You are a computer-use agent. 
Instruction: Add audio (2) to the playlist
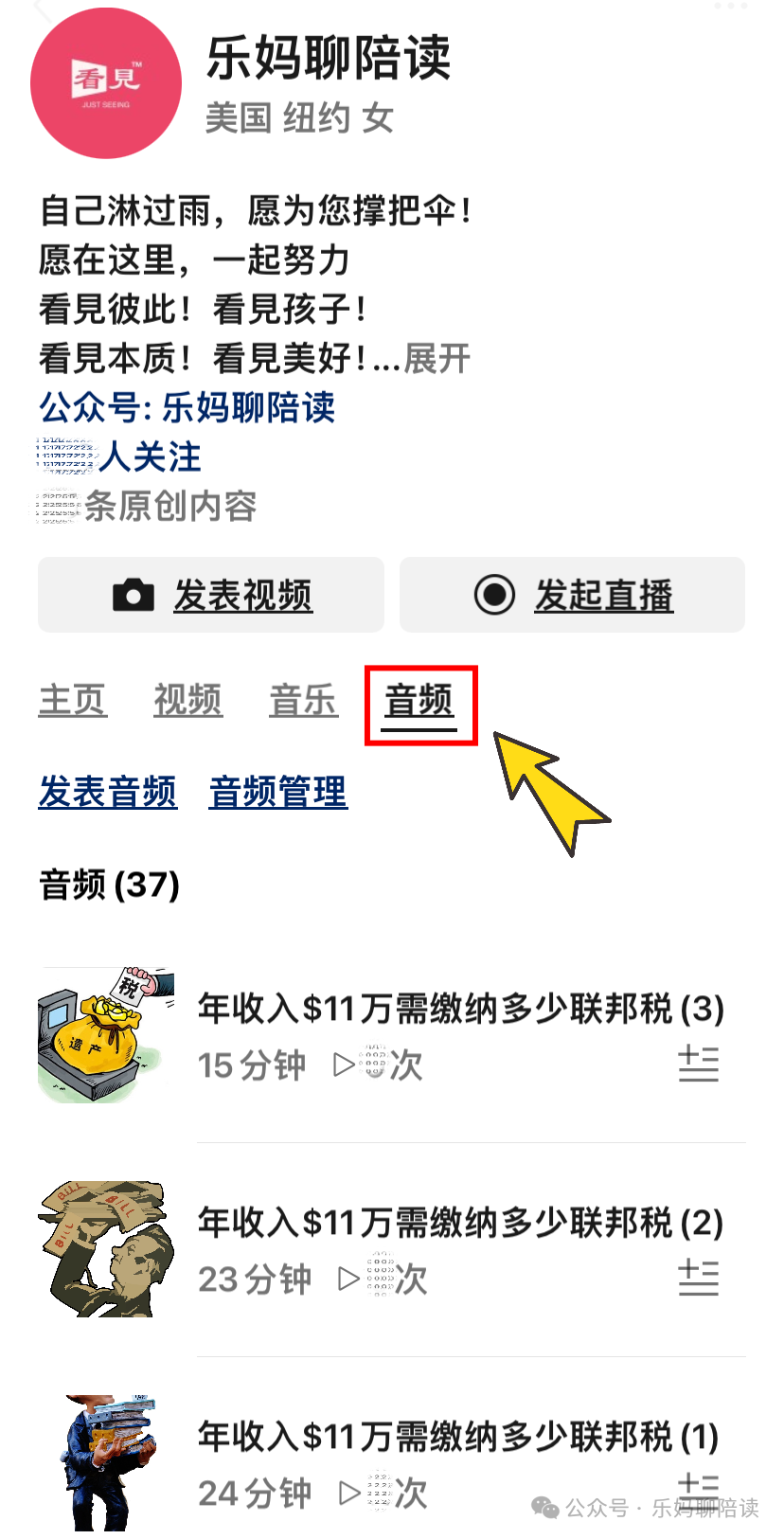coord(699,1278)
